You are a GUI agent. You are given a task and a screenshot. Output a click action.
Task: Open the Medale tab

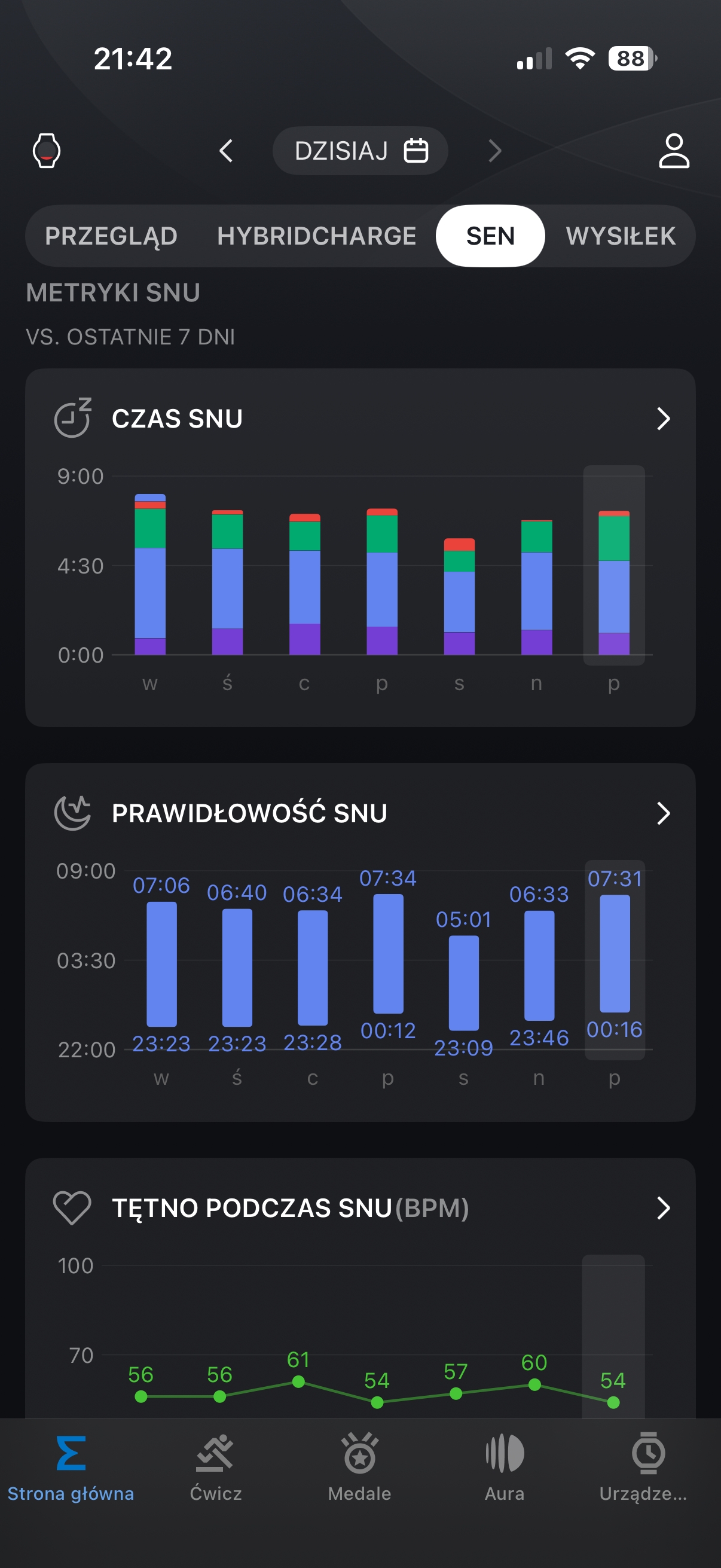[359, 1468]
